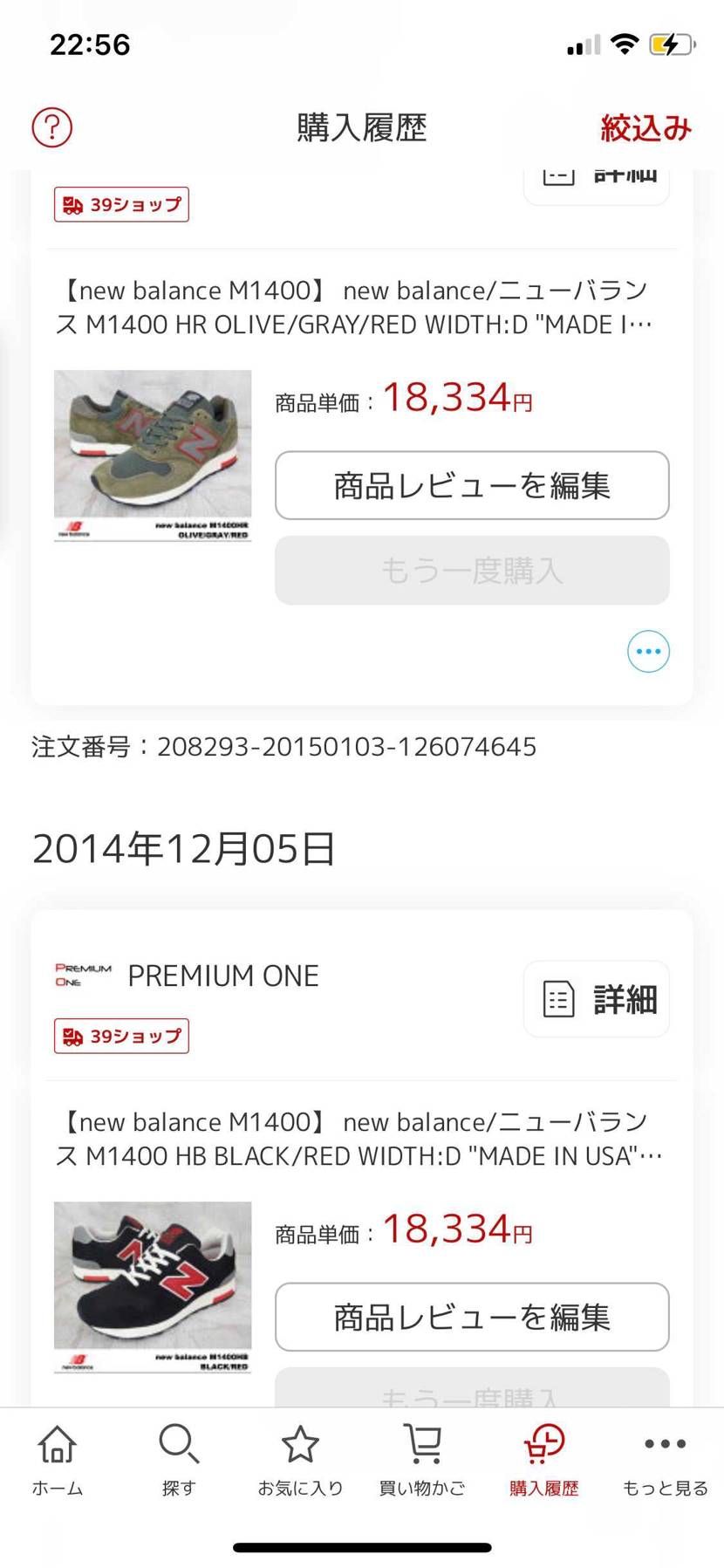Open the 詳細 document icon for PREMIUM ONE order
This screenshot has width=724, height=1568.
596,999
